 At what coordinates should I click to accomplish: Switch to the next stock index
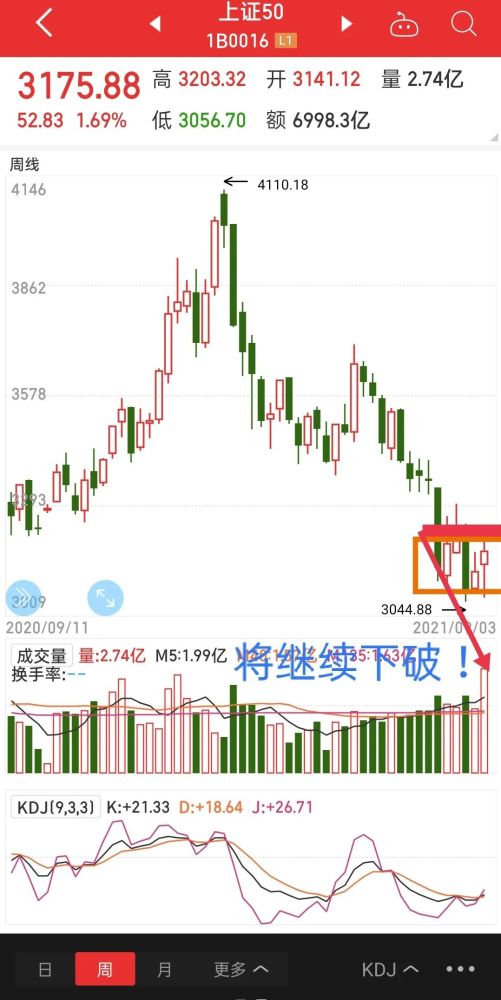(346, 24)
